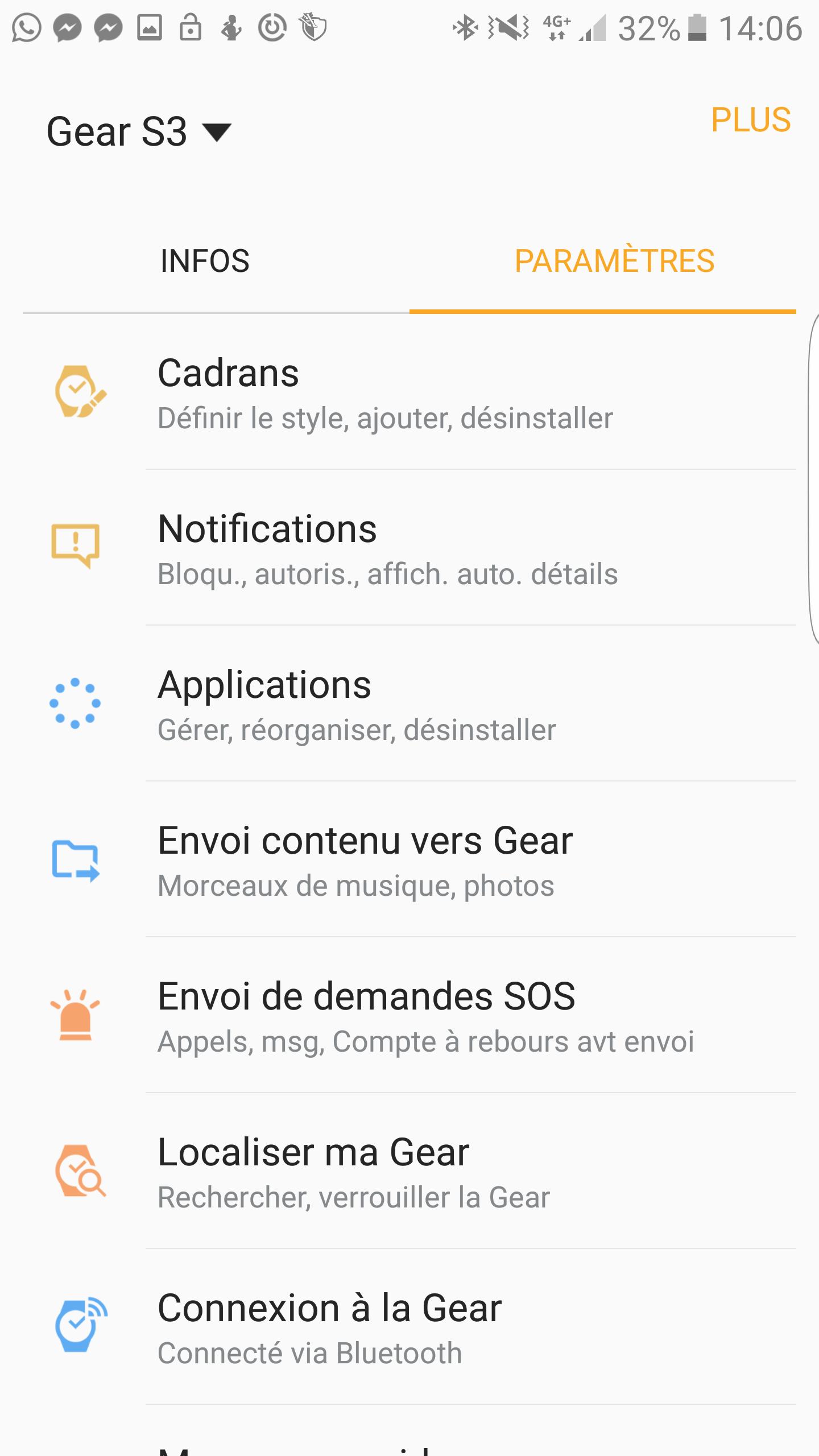This screenshot has width=819, height=1456.
Task: Open Applications management
Action: tap(409, 704)
